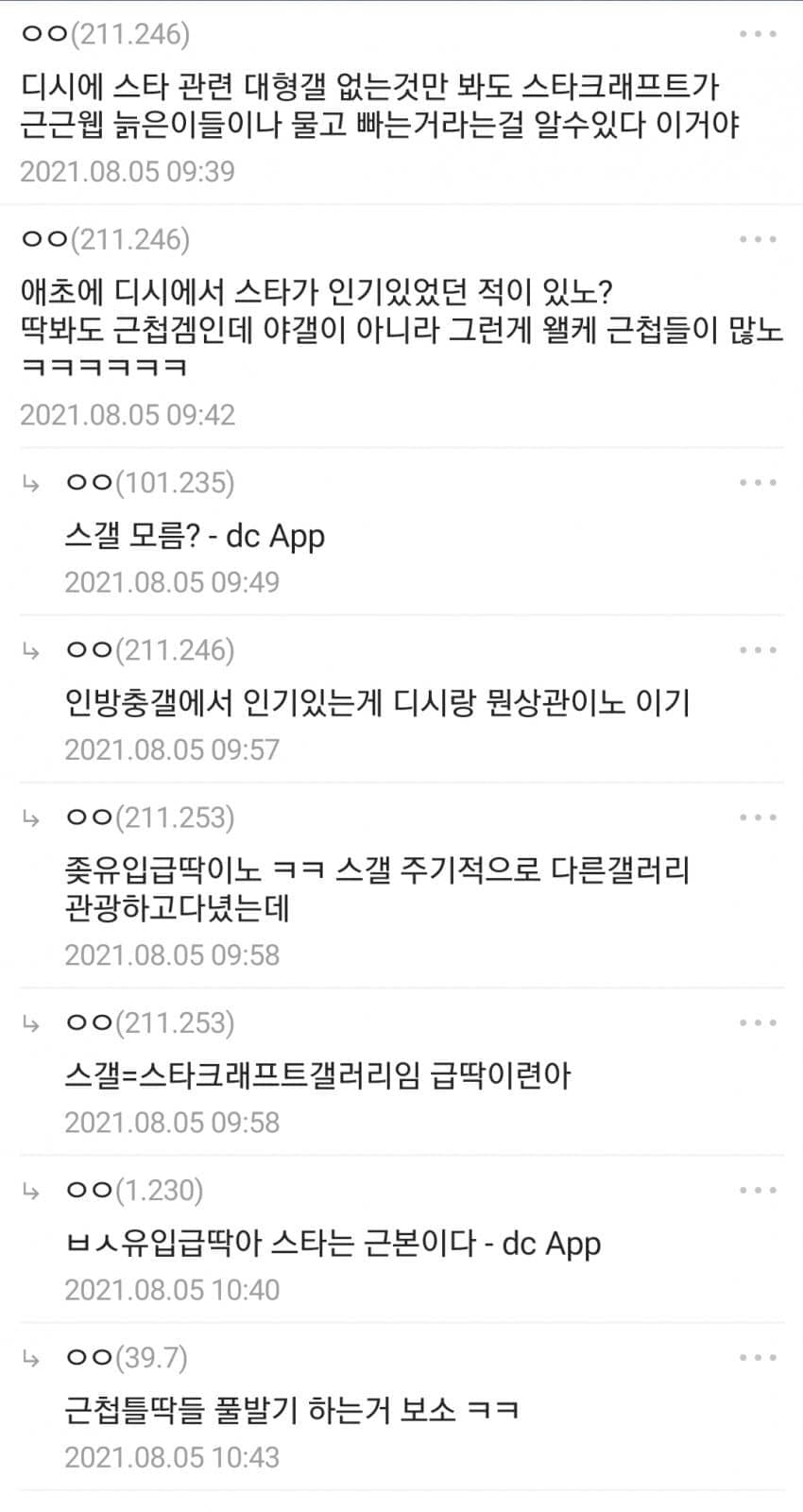Viewport: 803px width, 1512px height.
Task: Open the overflow menu for the 10:43 reply
Action: point(758,1358)
